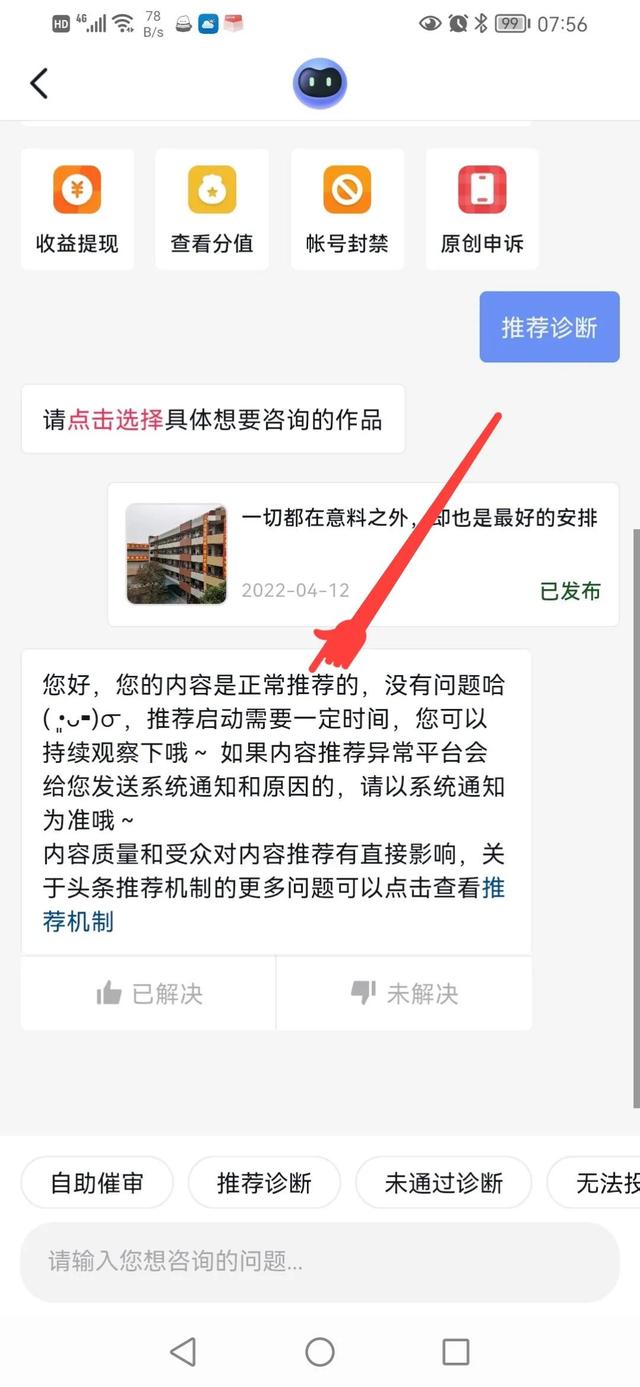
Task: Open the 查看分值 shortcut
Action: click(x=212, y=209)
